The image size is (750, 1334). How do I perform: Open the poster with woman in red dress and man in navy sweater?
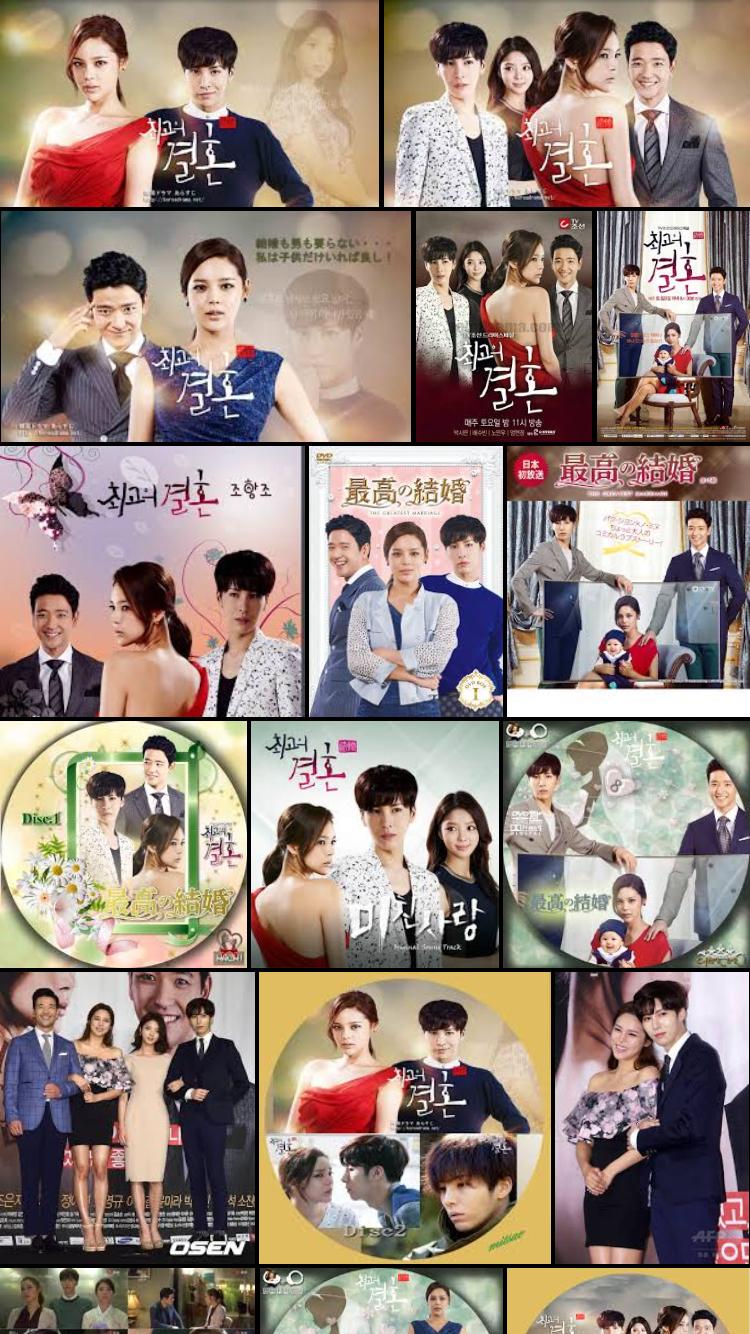tap(190, 103)
